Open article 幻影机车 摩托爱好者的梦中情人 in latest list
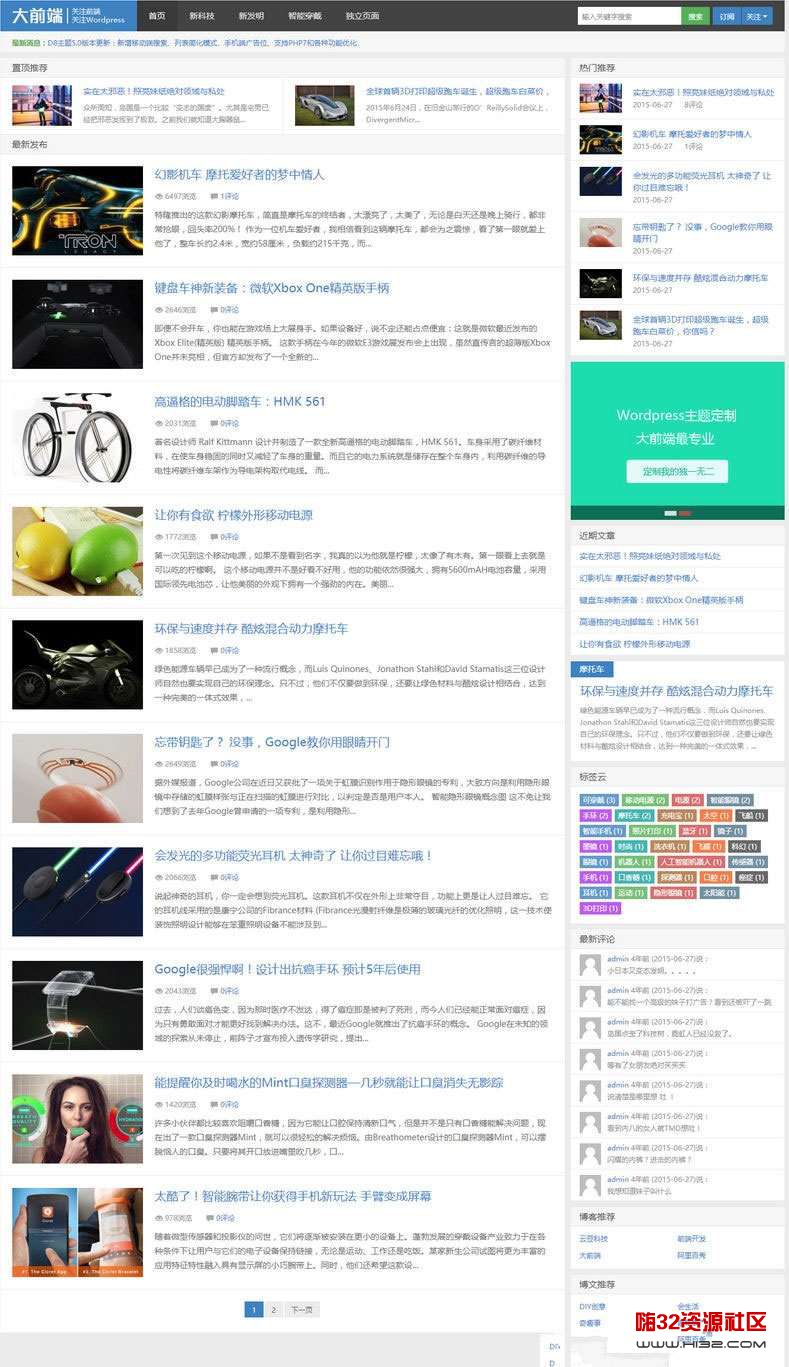The image size is (789, 1367). coord(239,174)
